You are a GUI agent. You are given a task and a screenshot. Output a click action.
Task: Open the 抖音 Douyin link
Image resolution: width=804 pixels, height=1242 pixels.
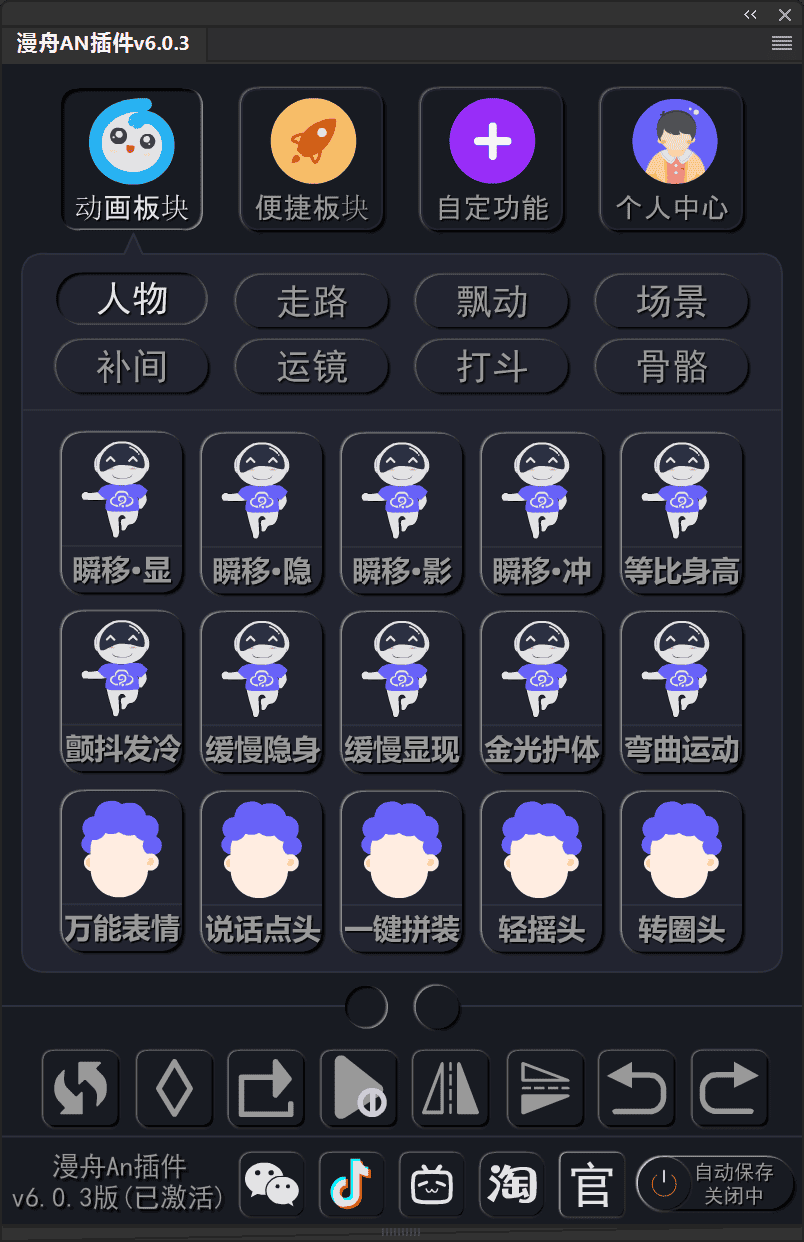pyautogui.click(x=351, y=1185)
